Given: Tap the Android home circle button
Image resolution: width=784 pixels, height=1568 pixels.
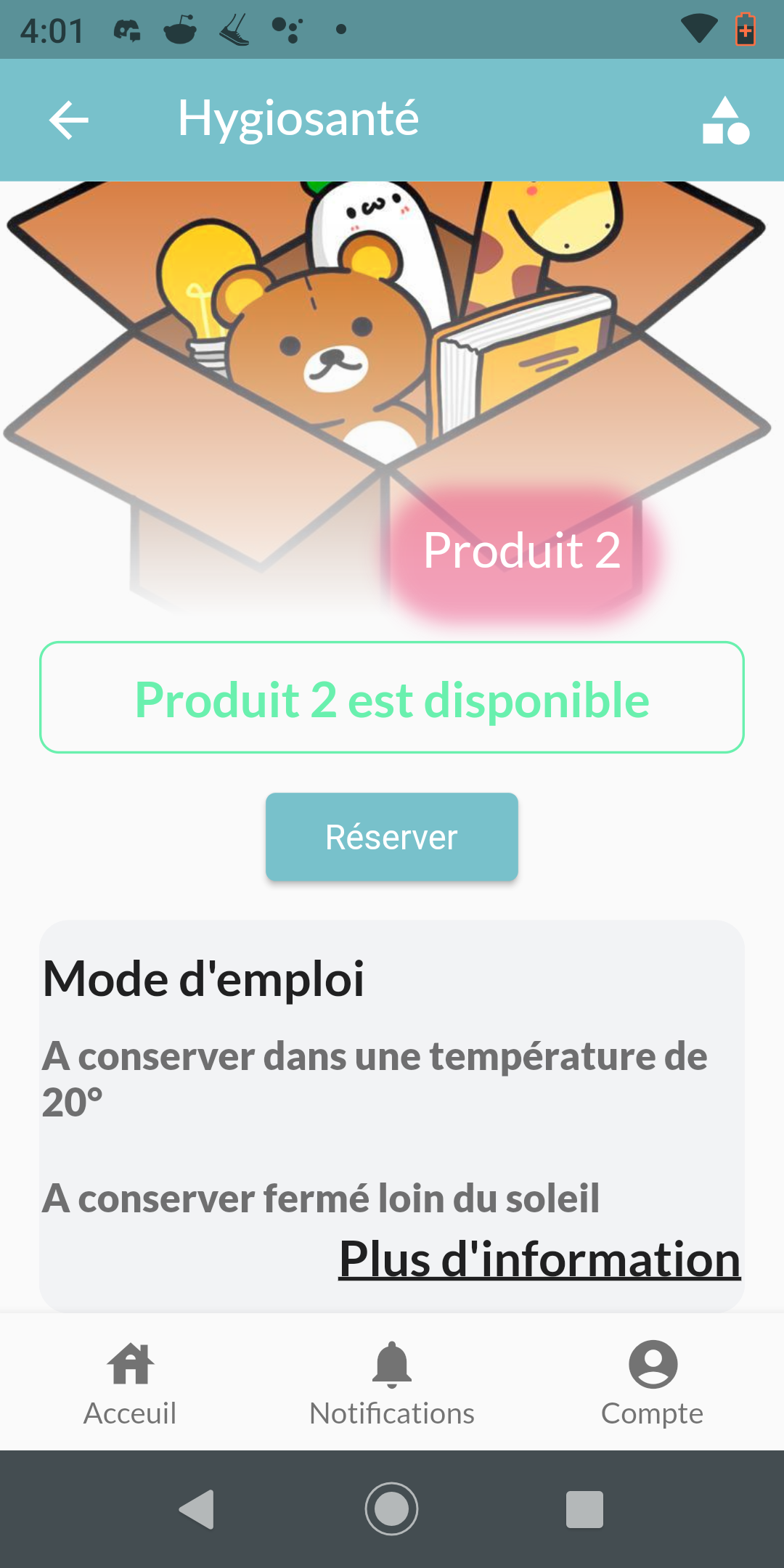Looking at the screenshot, I should [x=391, y=1508].
